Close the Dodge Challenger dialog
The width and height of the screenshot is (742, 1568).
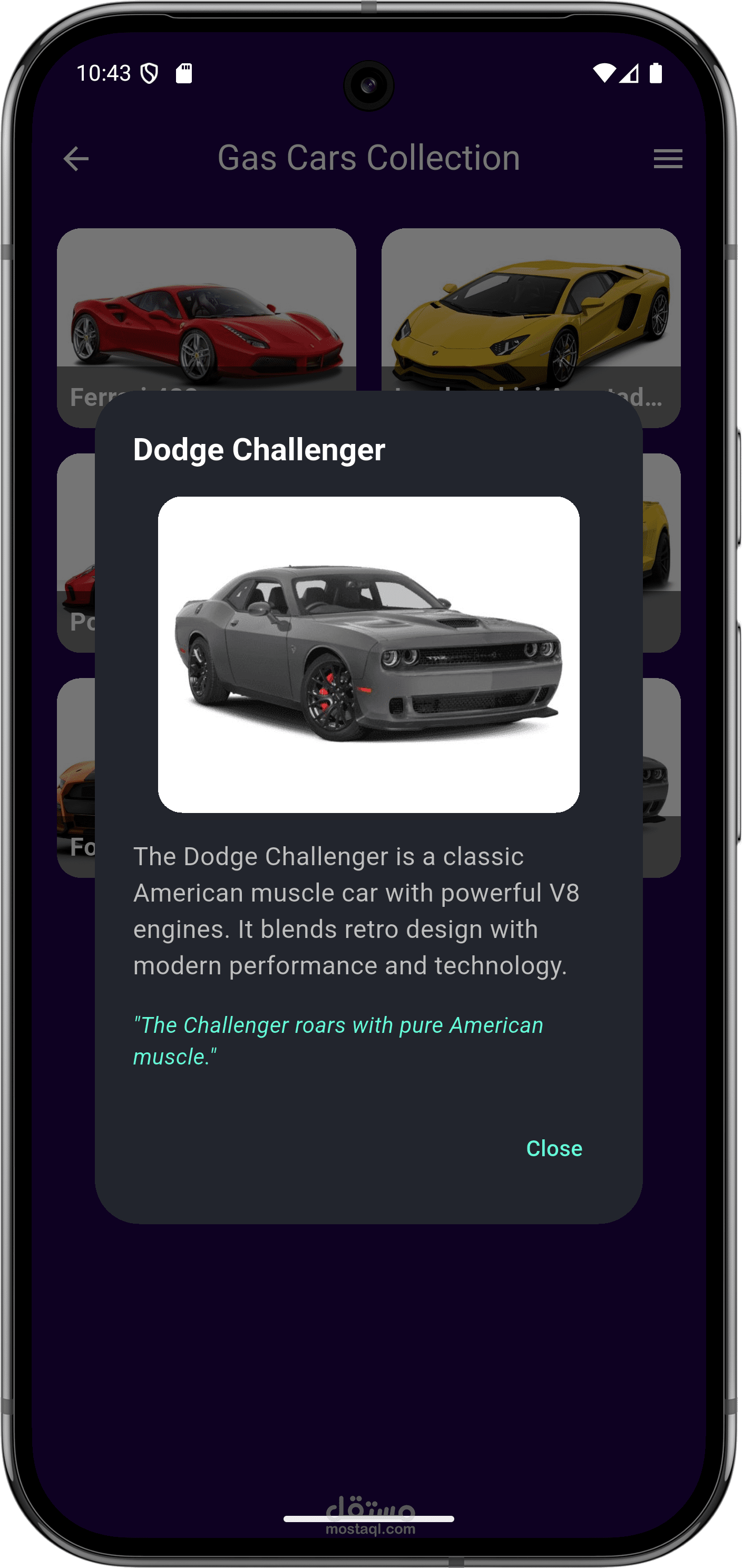(x=554, y=1148)
